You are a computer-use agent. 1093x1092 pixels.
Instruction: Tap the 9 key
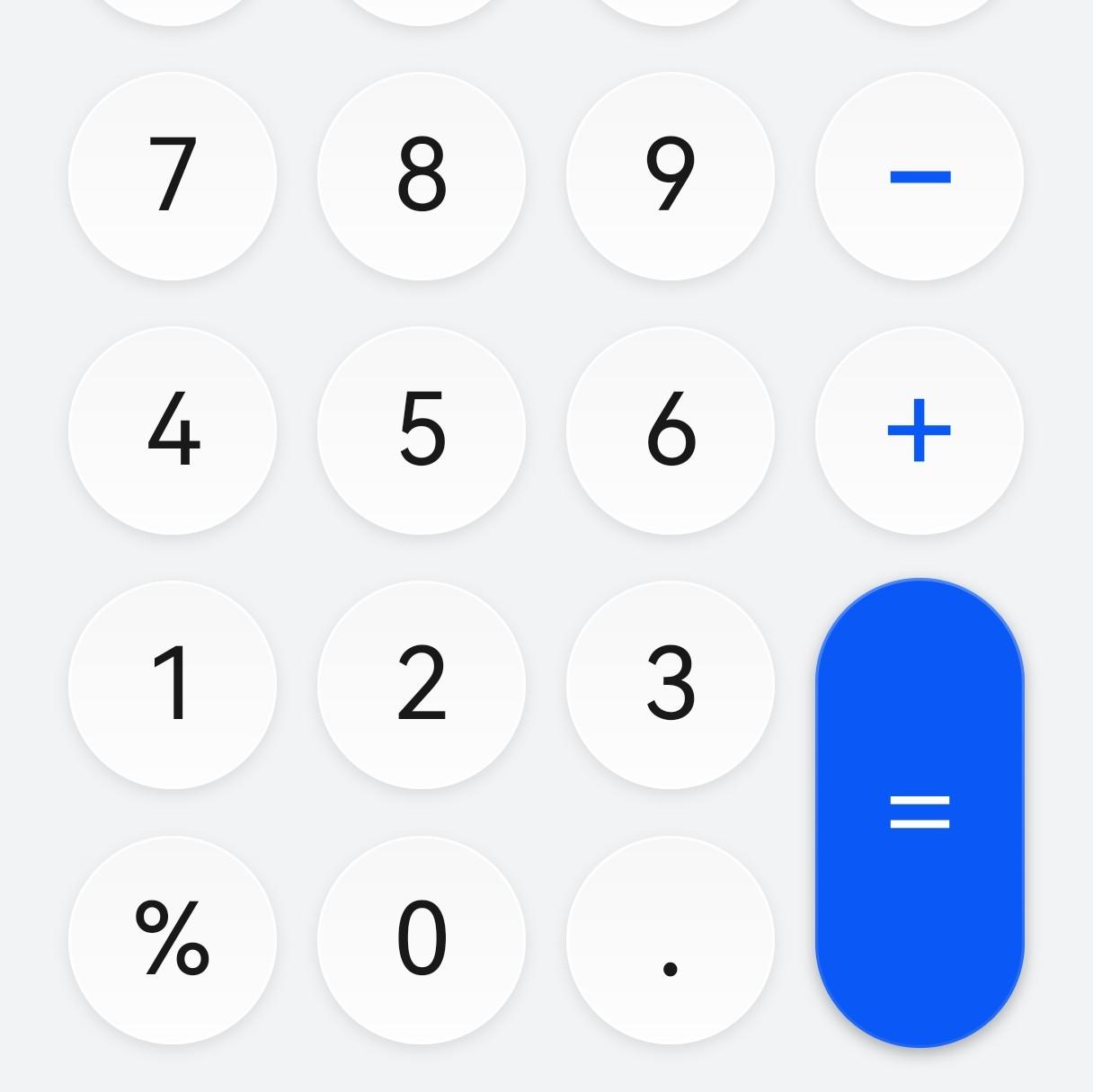(671, 176)
